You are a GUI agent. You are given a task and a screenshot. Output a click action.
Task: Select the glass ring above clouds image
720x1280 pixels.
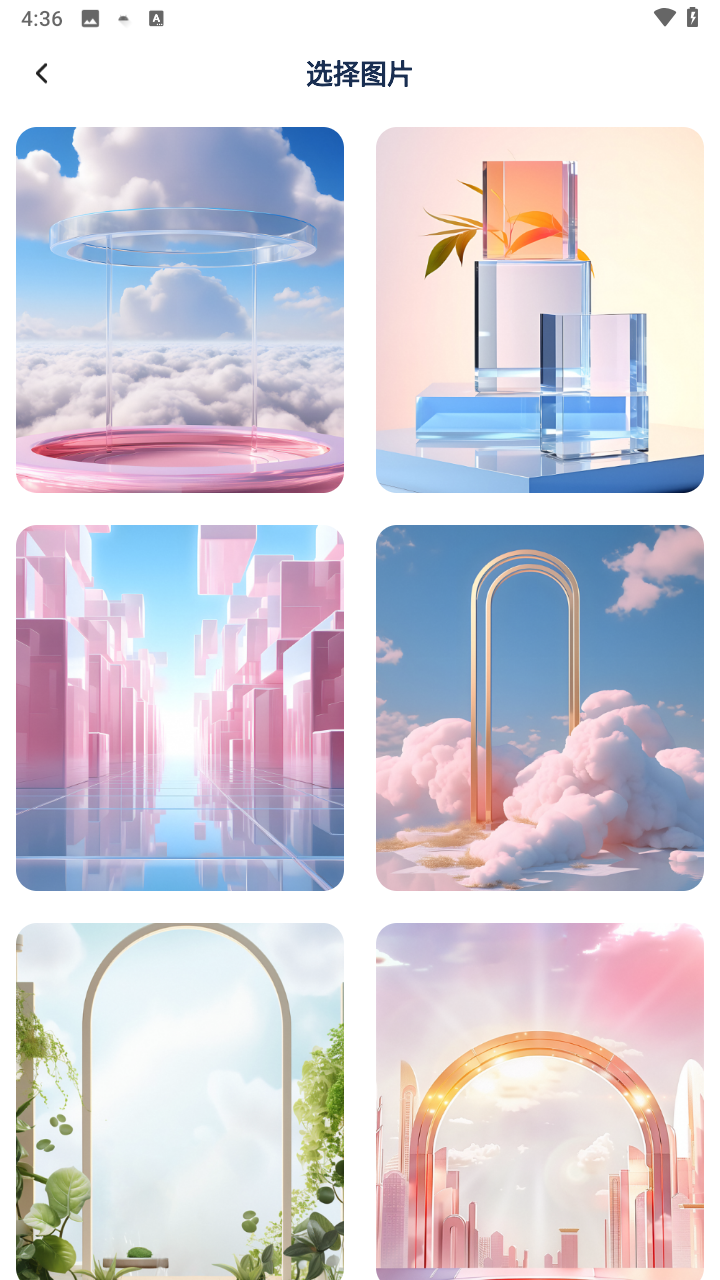point(180,310)
